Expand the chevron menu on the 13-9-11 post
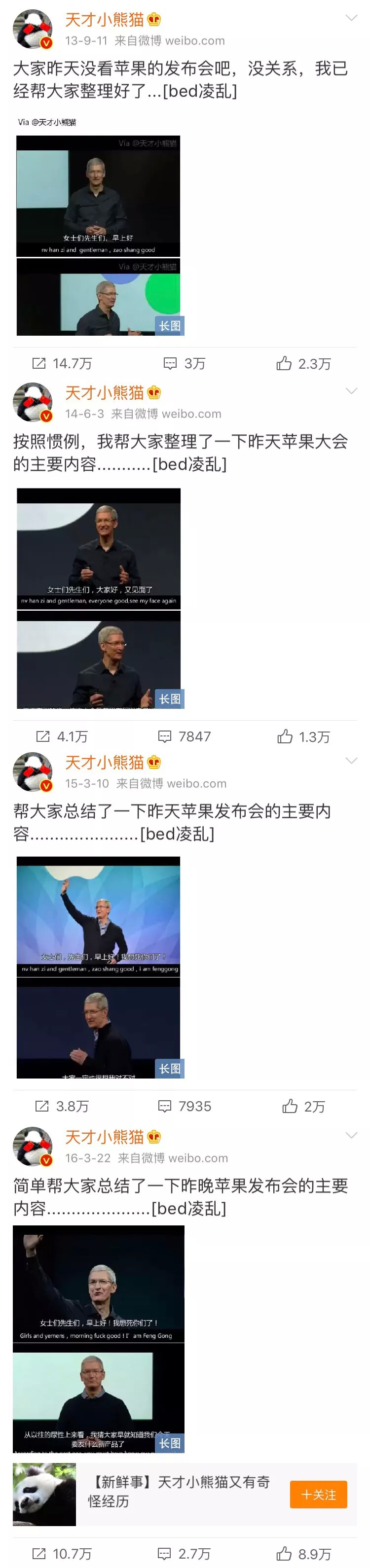 tap(351, 18)
